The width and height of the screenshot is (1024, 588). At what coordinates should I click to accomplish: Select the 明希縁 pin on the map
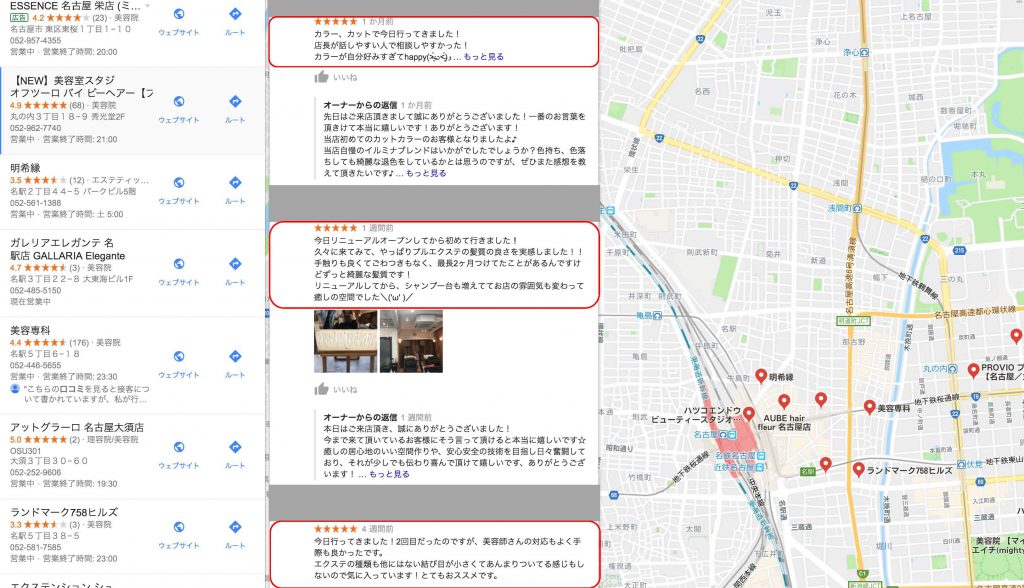pos(760,377)
